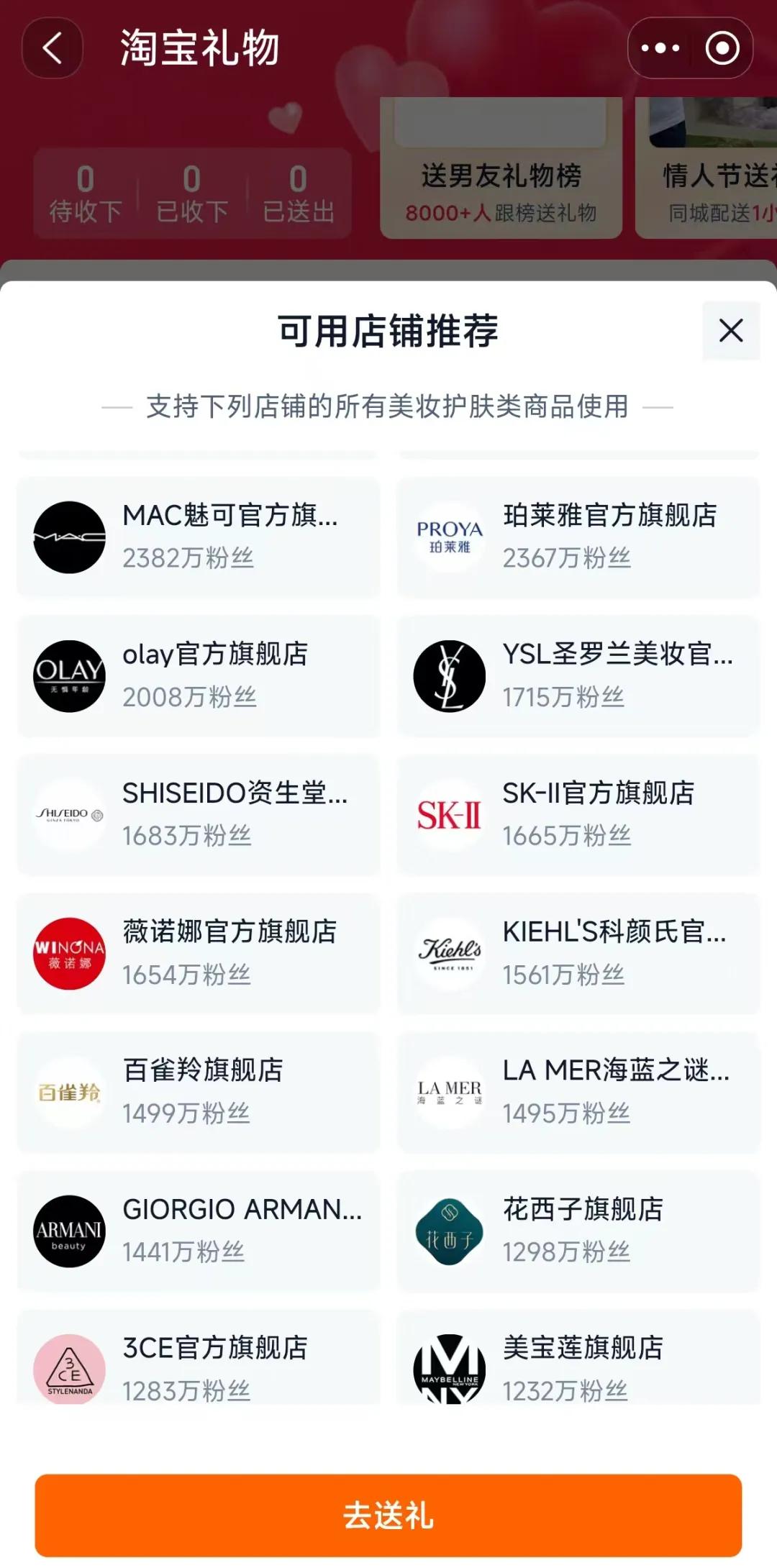The image size is (777, 1568).
Task: Open SK-II官方旗舰店 store
Action: (578, 815)
